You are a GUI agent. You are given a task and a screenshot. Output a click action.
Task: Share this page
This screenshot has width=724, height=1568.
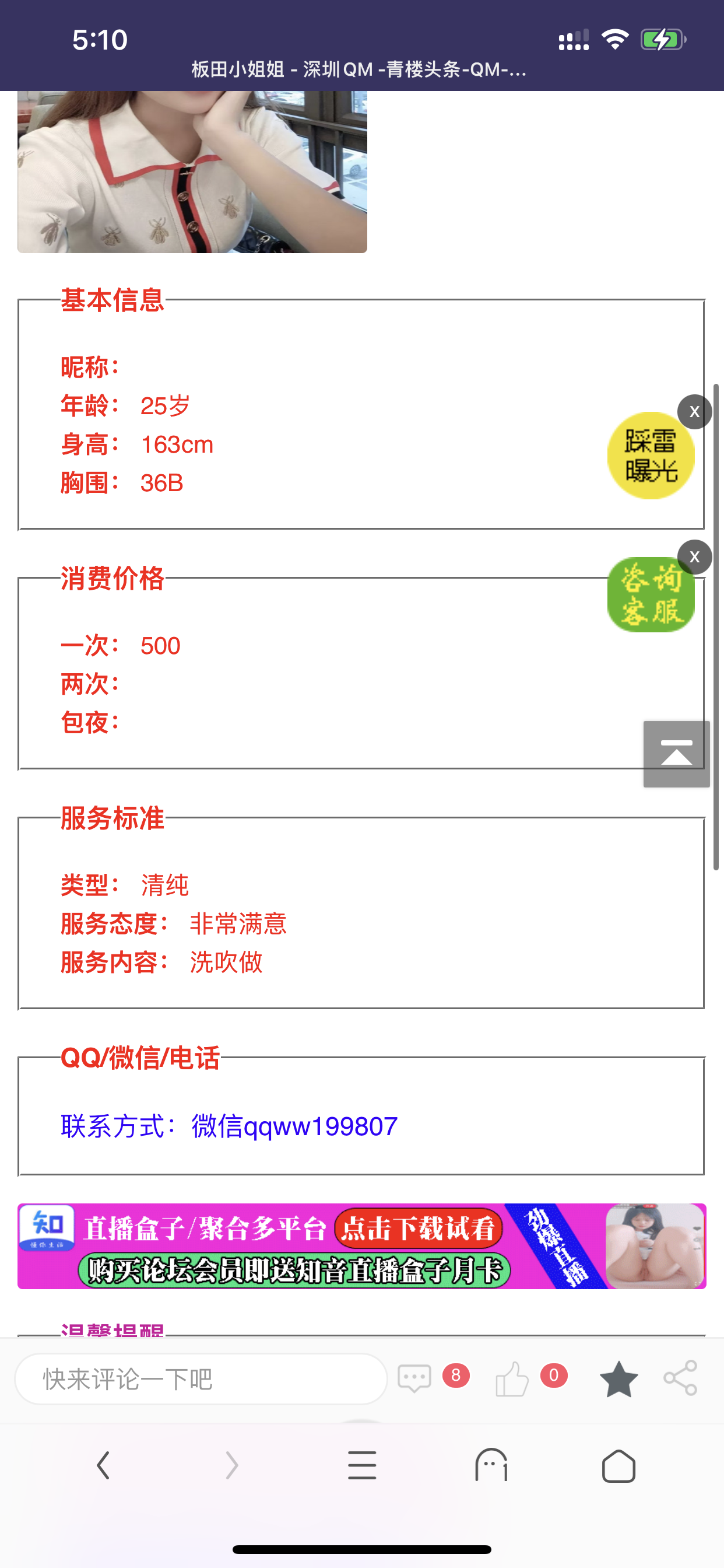(x=680, y=1378)
